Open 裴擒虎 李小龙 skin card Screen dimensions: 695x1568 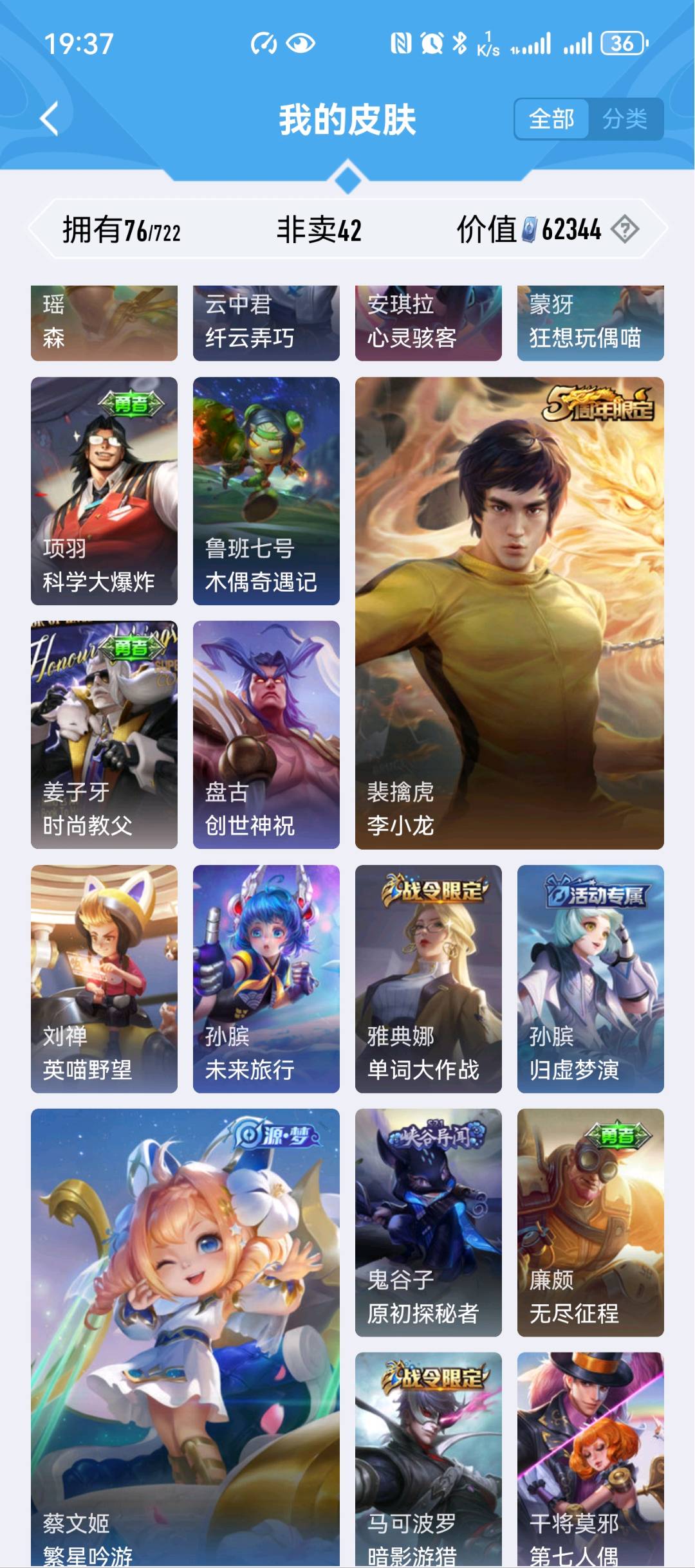509,613
